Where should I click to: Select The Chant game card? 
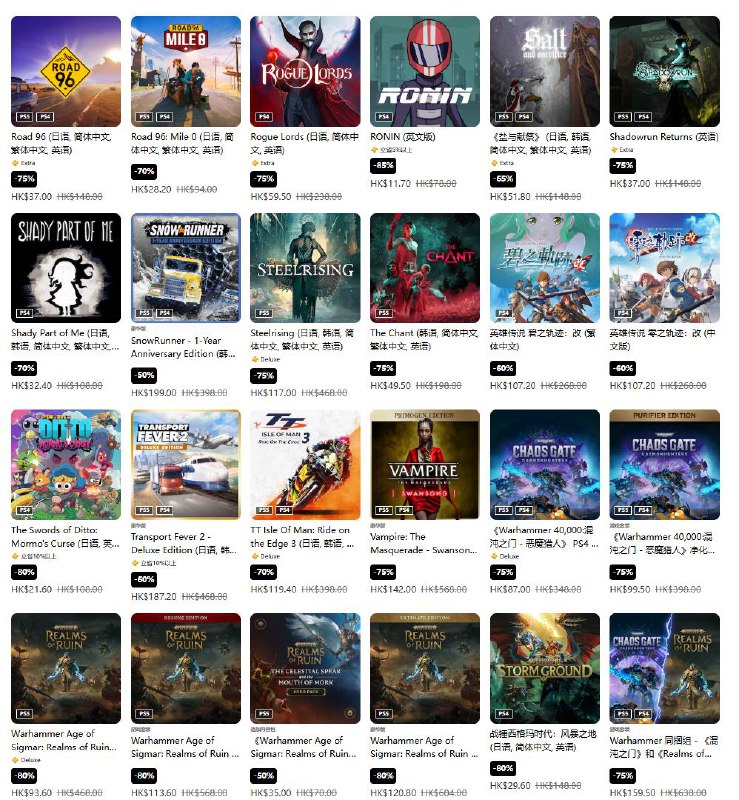(425, 267)
